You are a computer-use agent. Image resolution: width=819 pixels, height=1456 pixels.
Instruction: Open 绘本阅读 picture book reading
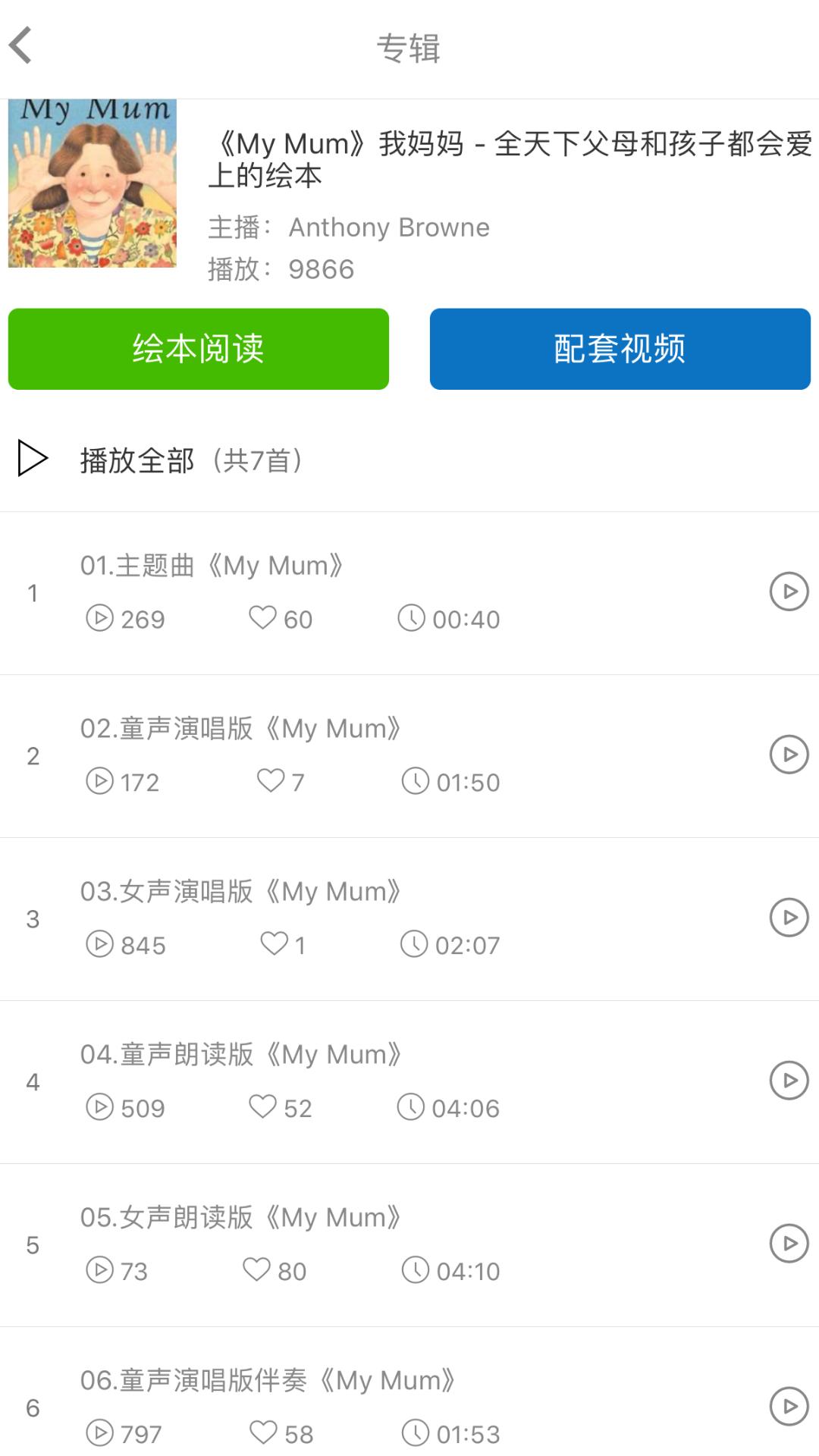point(199,348)
